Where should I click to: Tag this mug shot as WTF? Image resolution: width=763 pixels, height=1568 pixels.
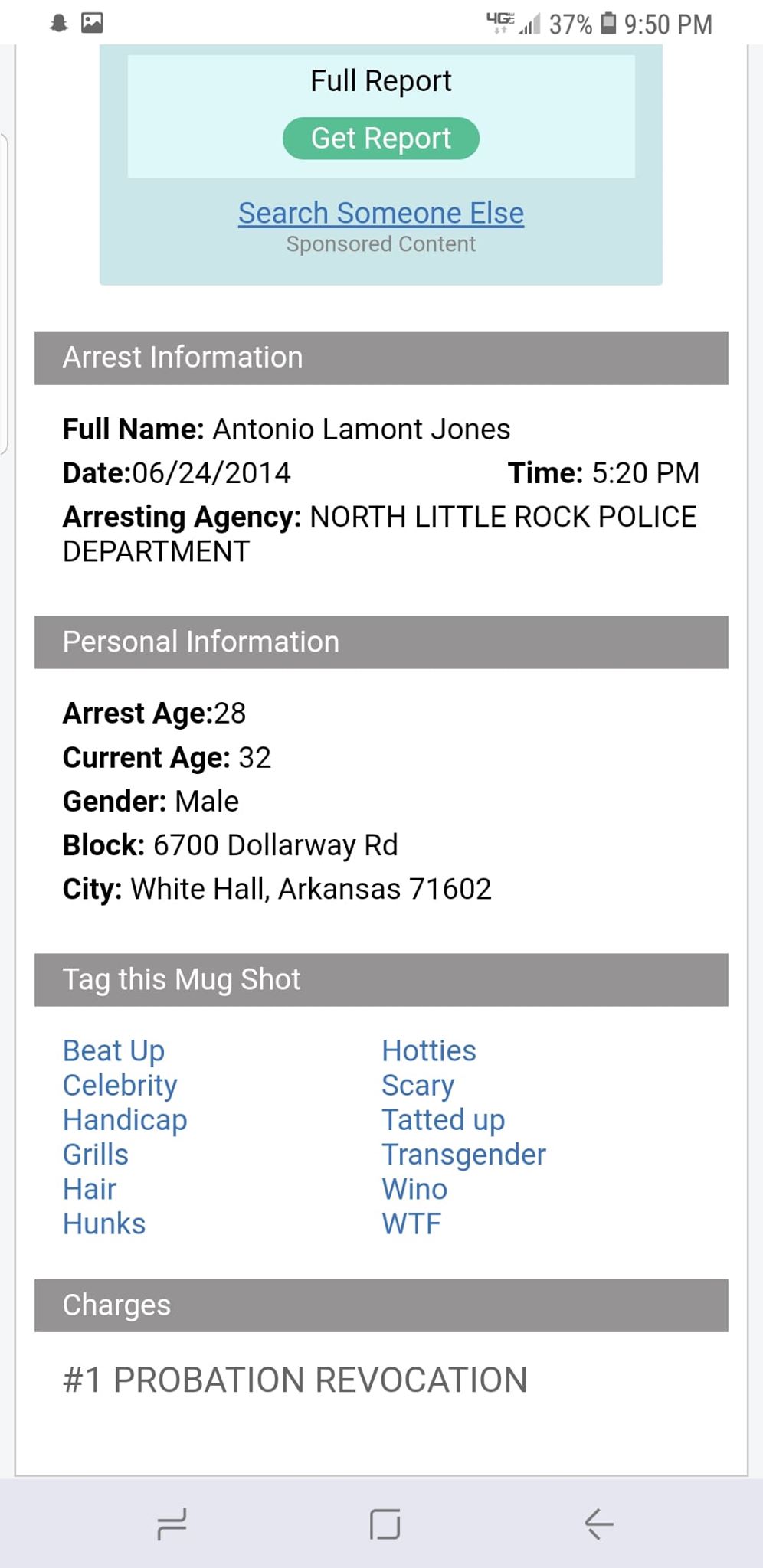411,1223
